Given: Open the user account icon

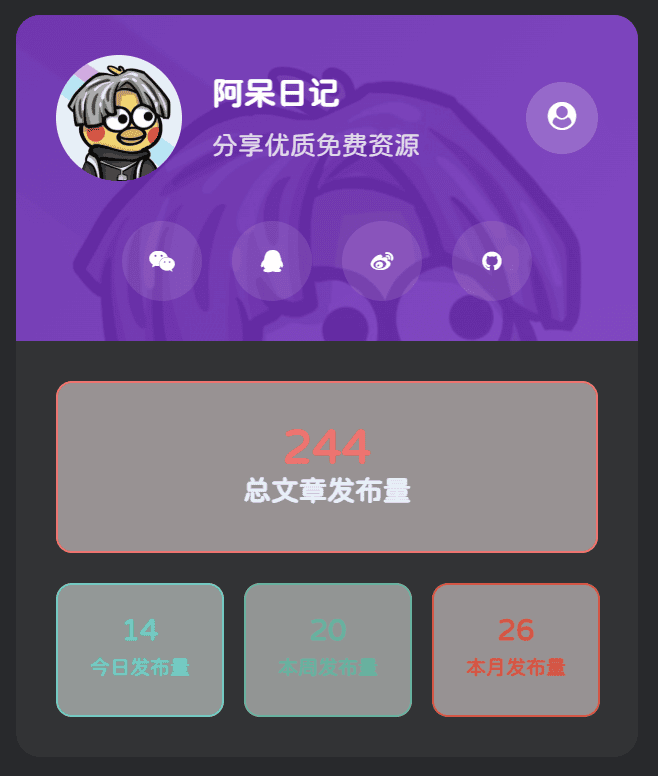Looking at the screenshot, I should [x=562, y=117].
